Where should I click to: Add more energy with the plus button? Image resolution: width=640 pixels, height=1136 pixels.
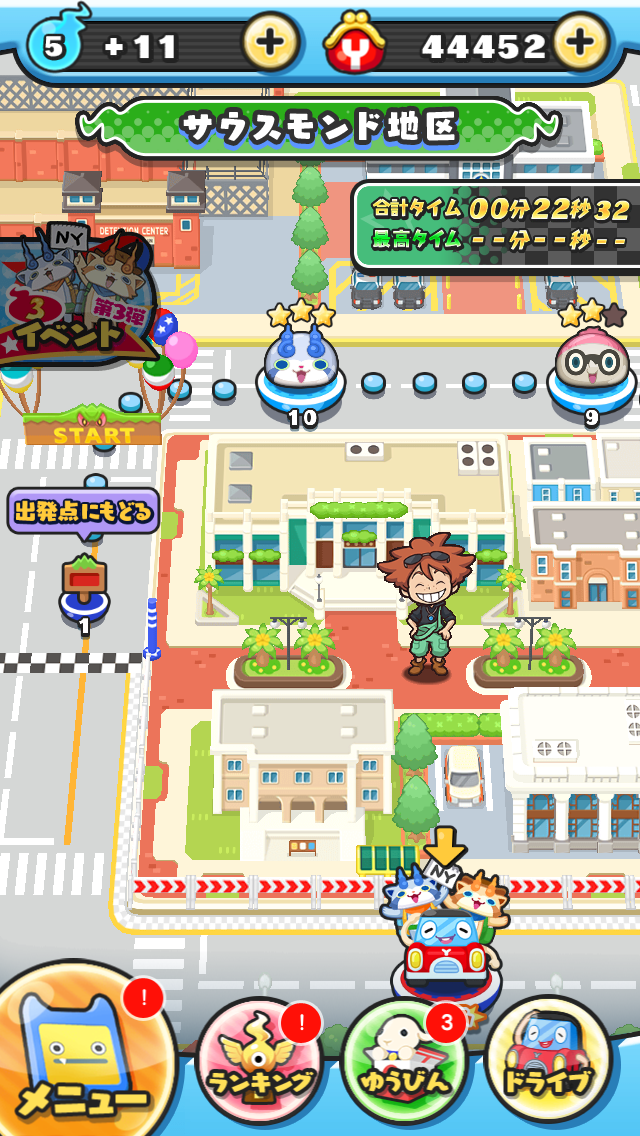pos(270,43)
